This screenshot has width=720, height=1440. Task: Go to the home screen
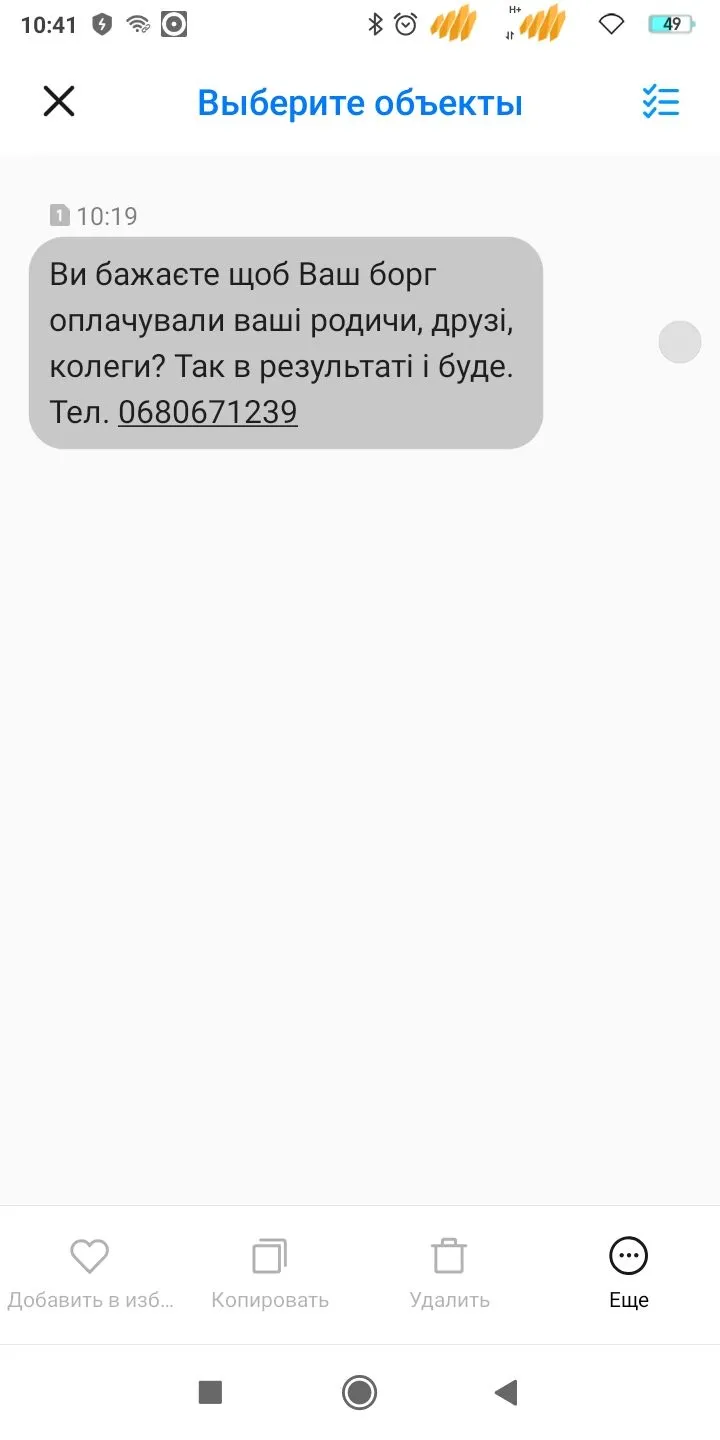point(359,1392)
